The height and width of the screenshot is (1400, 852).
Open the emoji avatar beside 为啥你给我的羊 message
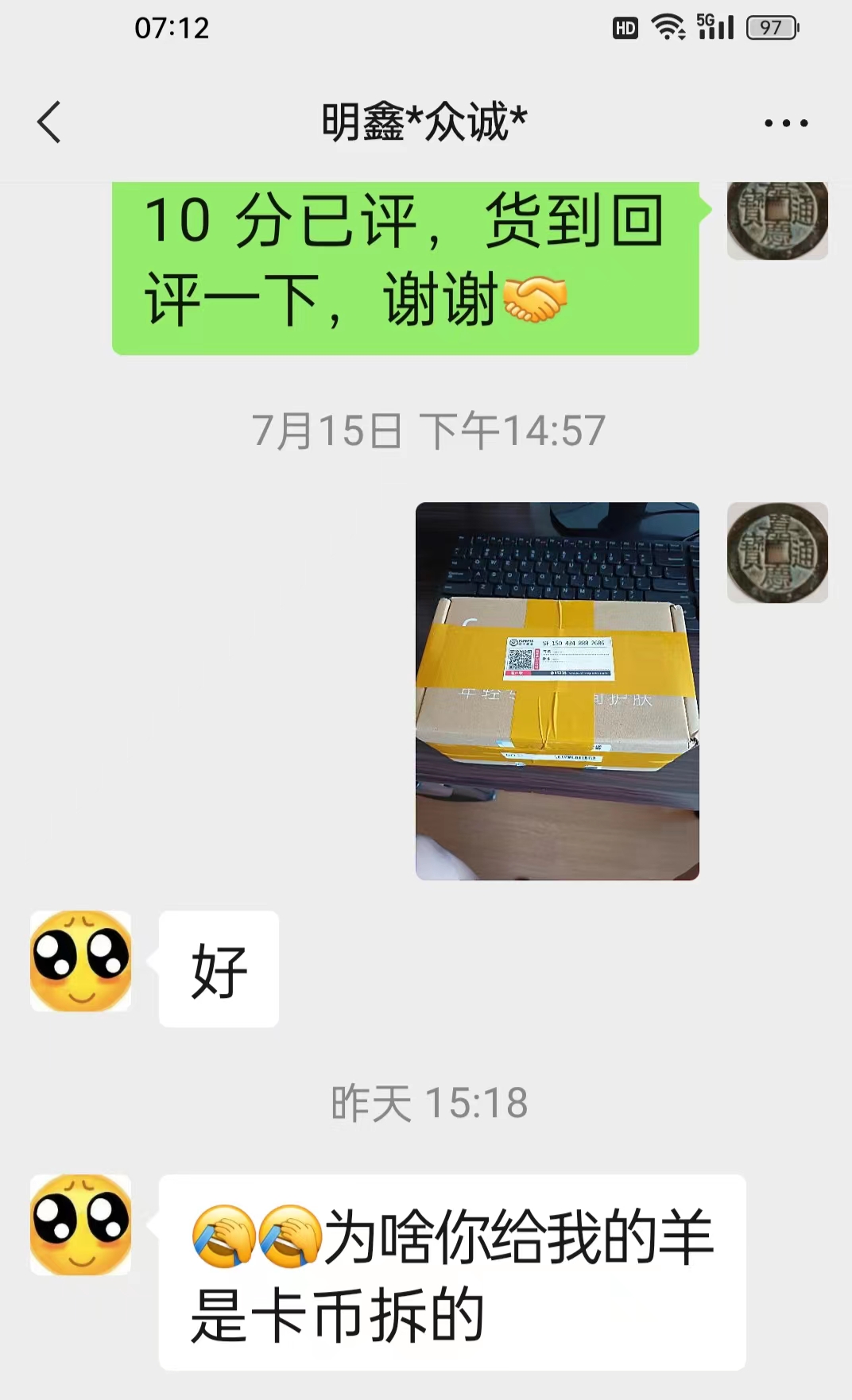pos(81,1225)
